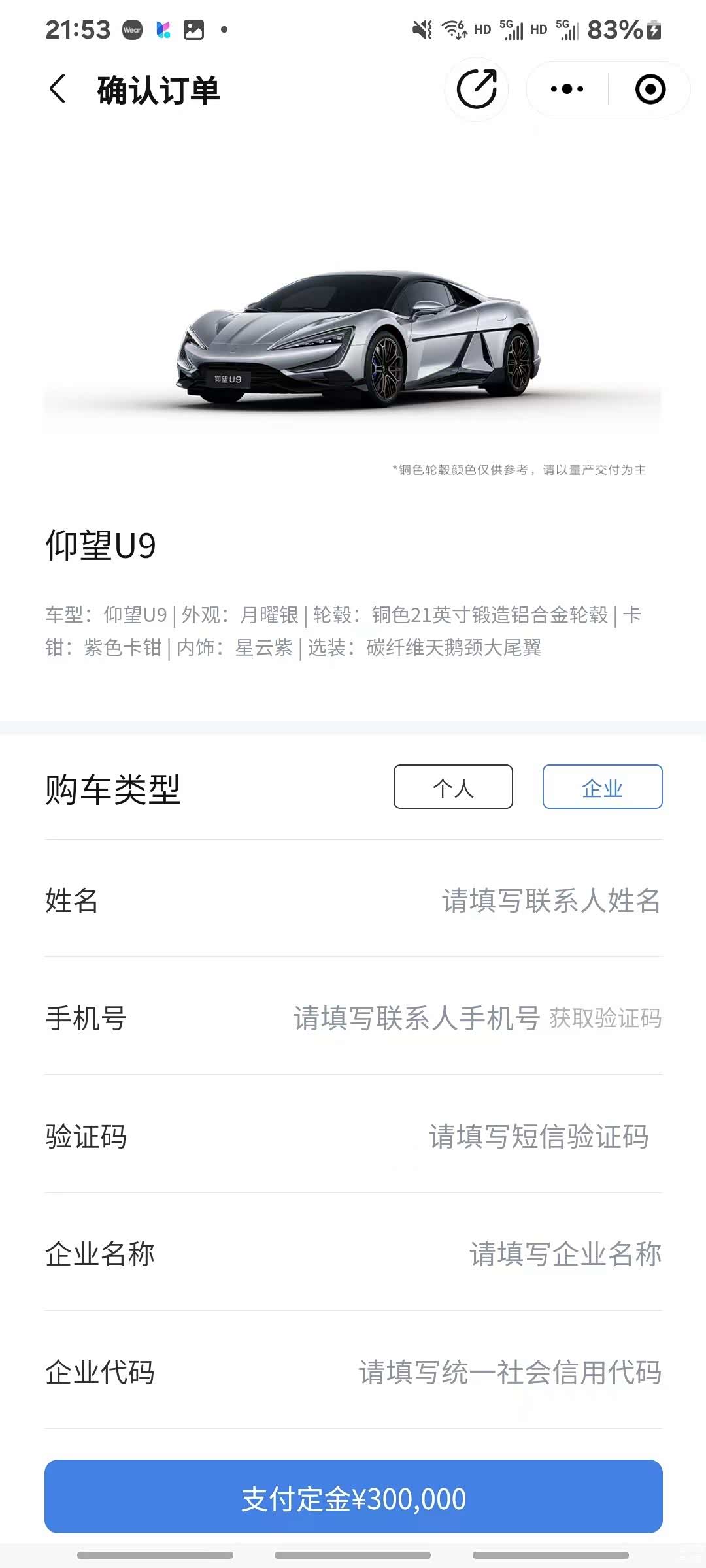Select 企业 as purchase type

click(602, 787)
